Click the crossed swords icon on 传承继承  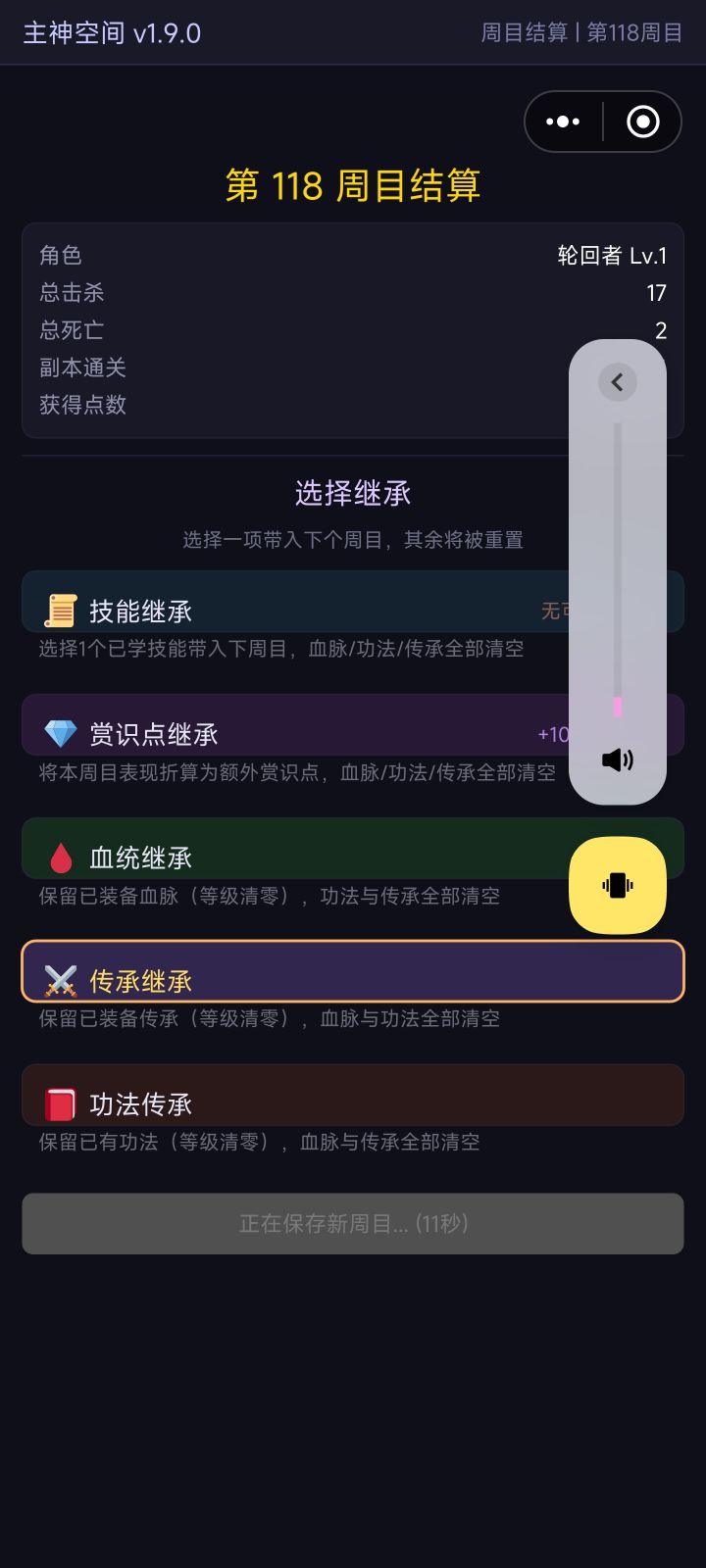tap(61, 977)
